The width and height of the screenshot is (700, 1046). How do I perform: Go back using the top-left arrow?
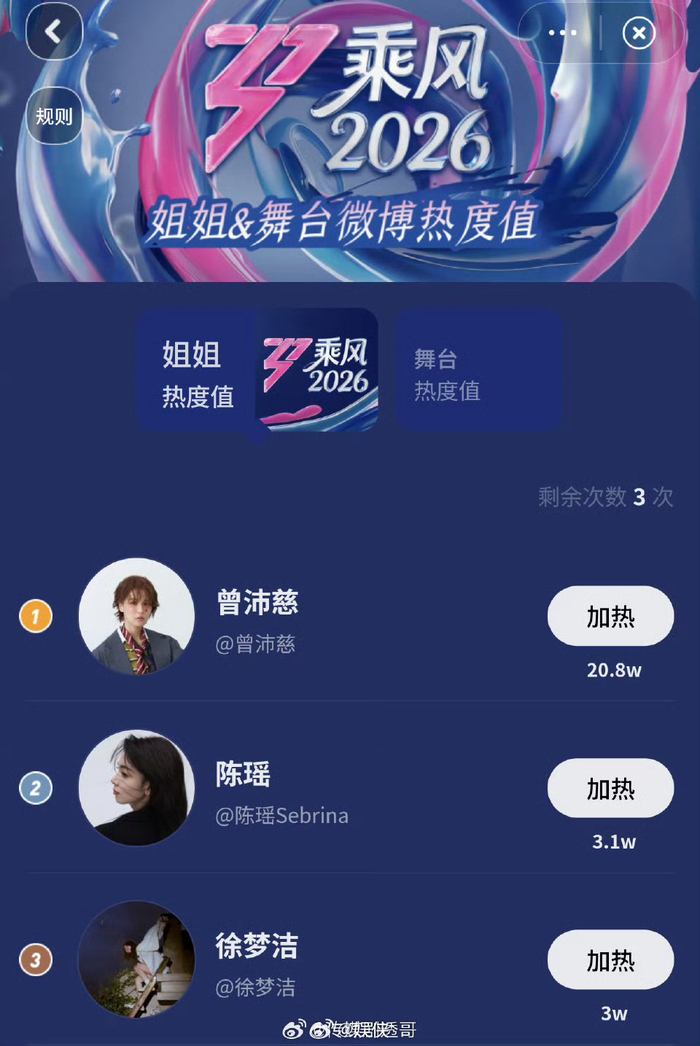(x=53, y=32)
